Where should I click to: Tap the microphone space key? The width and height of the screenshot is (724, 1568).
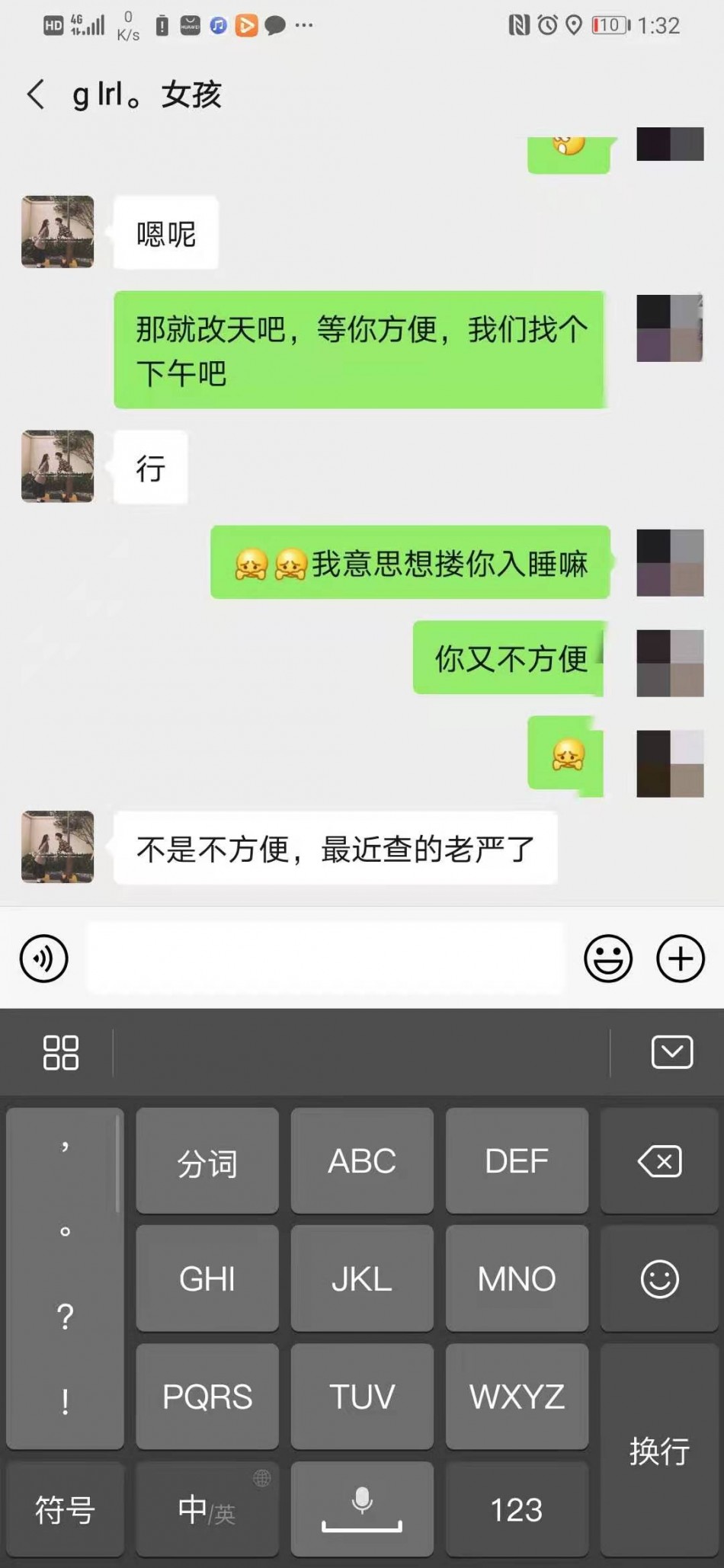pos(362,1509)
